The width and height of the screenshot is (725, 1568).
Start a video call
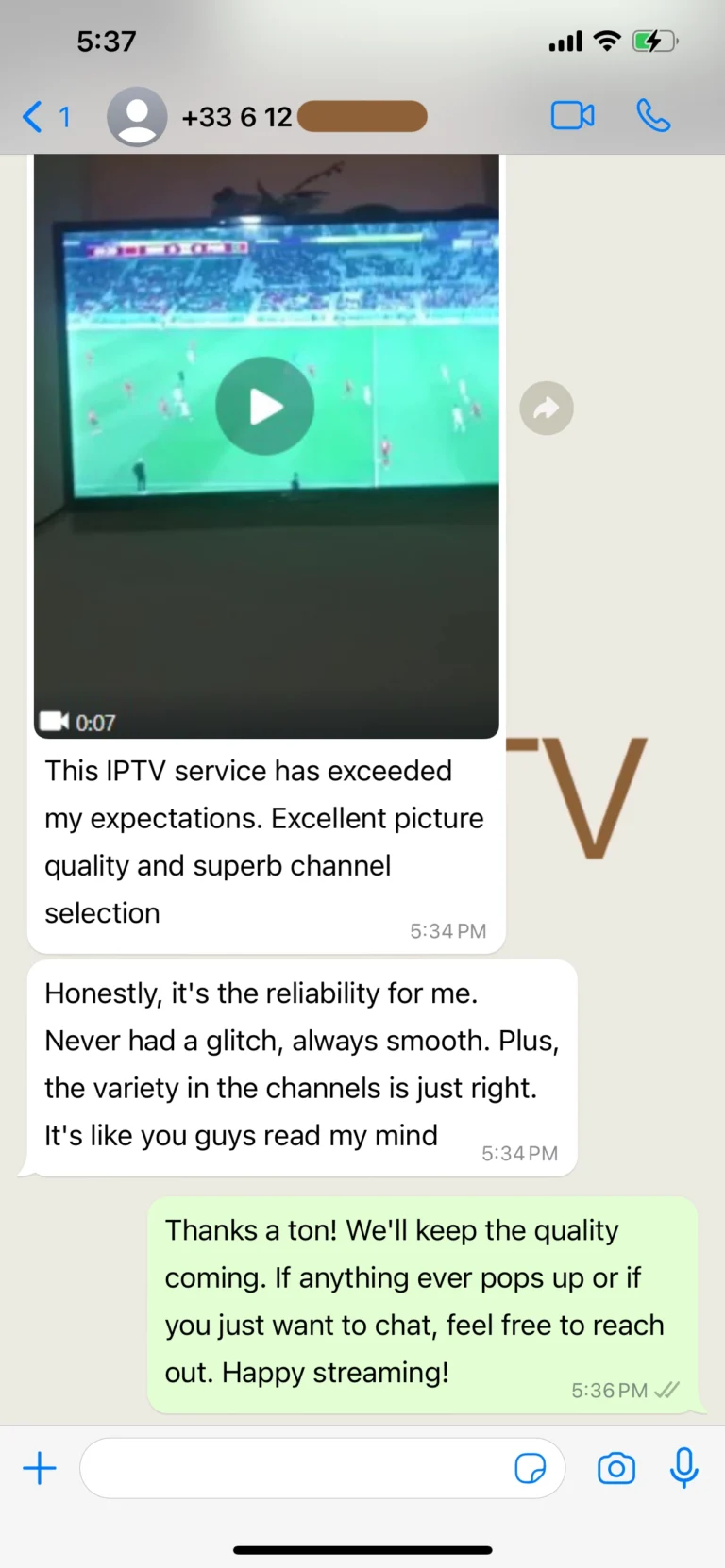pos(572,116)
